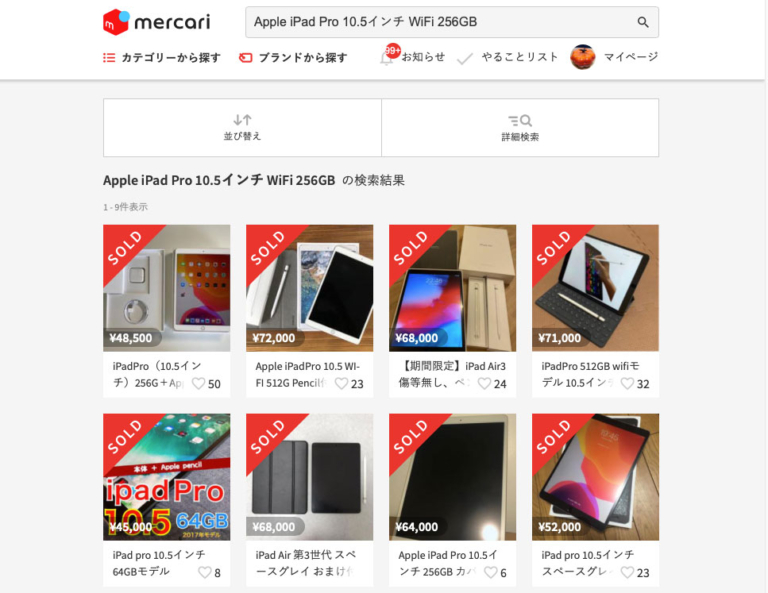Open the 並び替え sort options
The width and height of the screenshot is (768, 593).
pos(242,127)
